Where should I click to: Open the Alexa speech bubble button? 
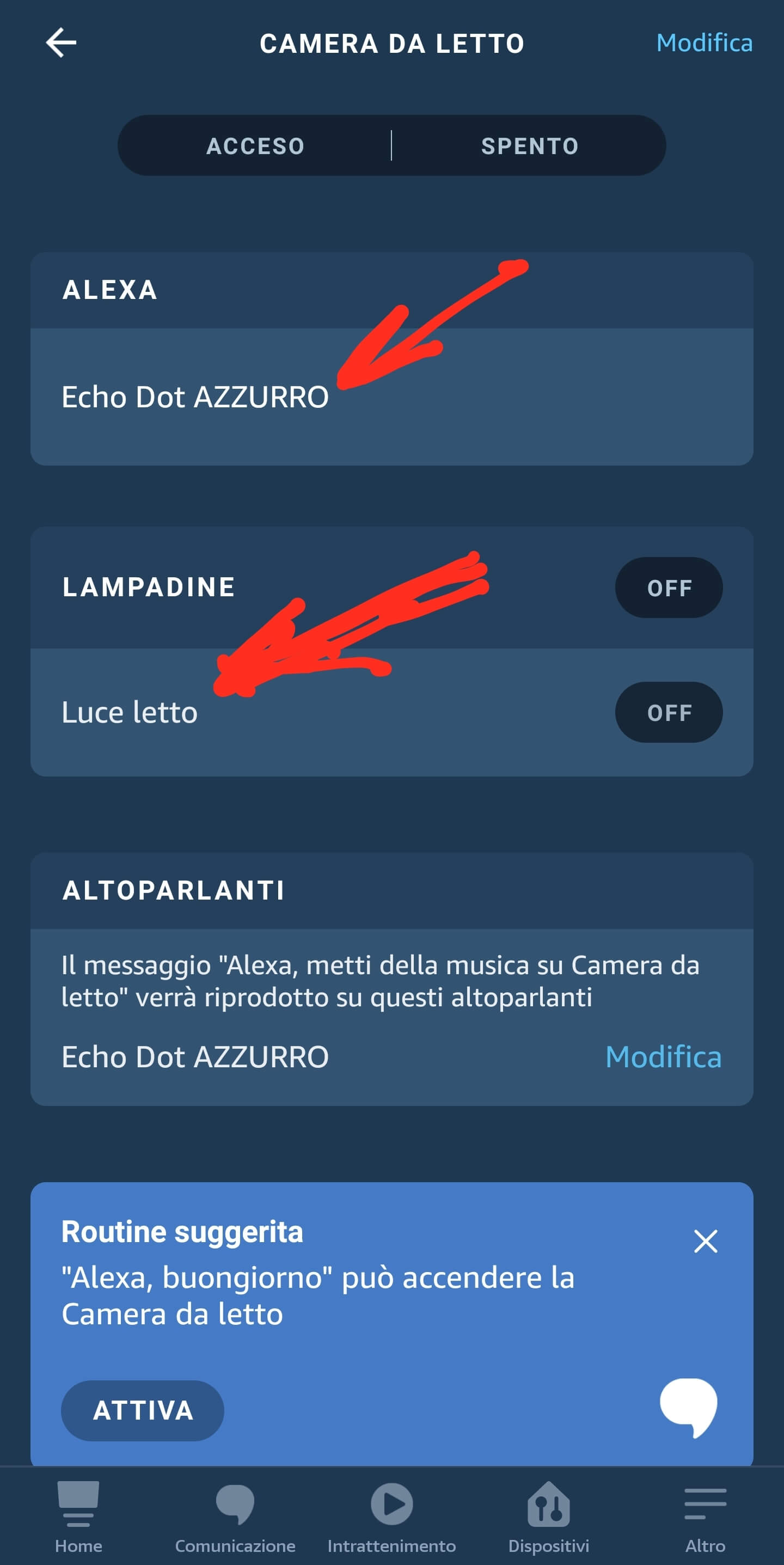click(x=689, y=1407)
